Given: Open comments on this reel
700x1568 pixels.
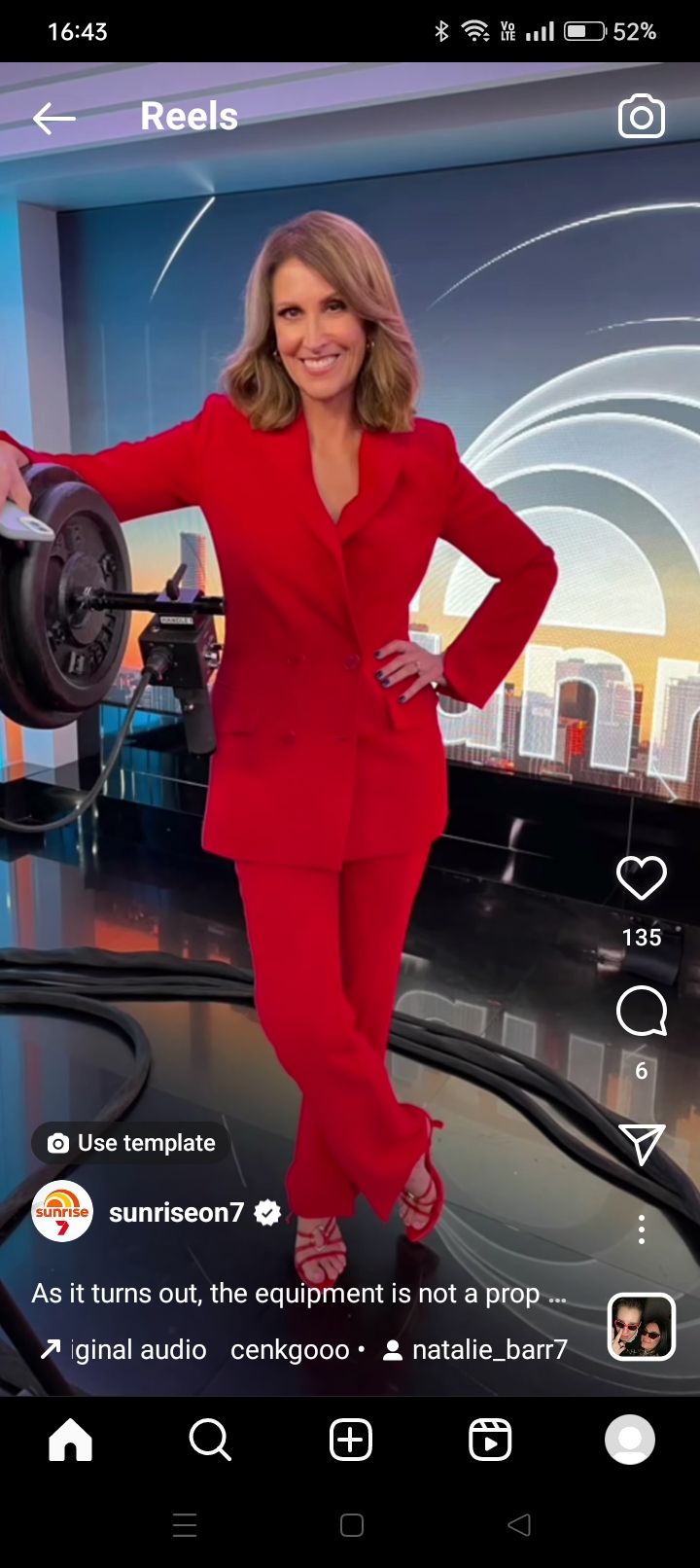Looking at the screenshot, I should 641,1012.
